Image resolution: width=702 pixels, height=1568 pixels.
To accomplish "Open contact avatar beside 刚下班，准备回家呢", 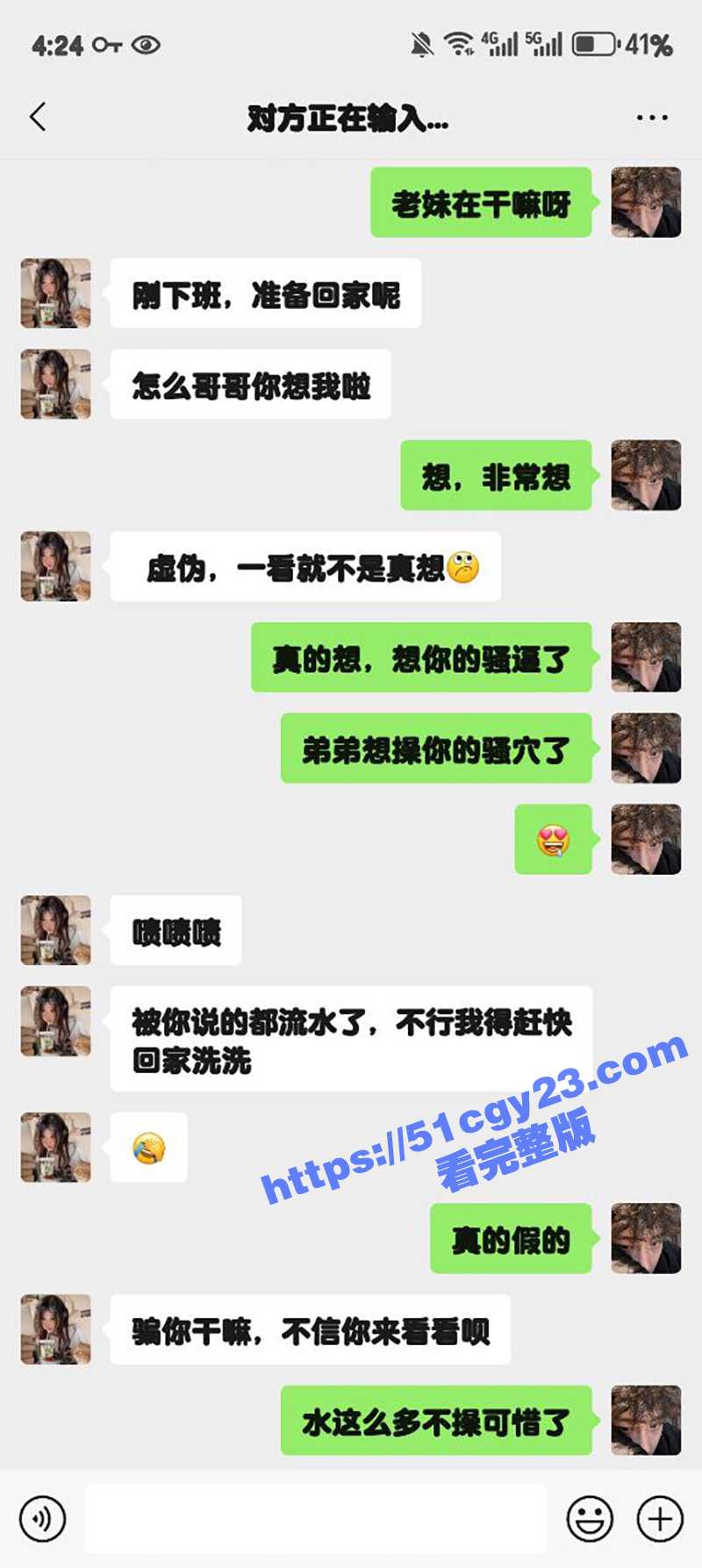I will (56, 293).
